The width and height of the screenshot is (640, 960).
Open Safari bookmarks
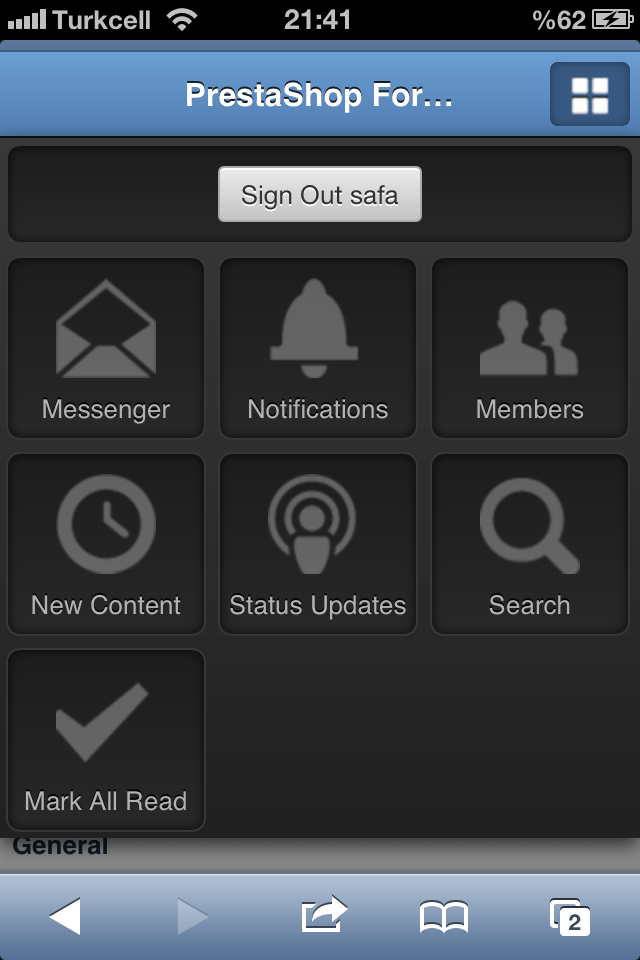(443, 916)
